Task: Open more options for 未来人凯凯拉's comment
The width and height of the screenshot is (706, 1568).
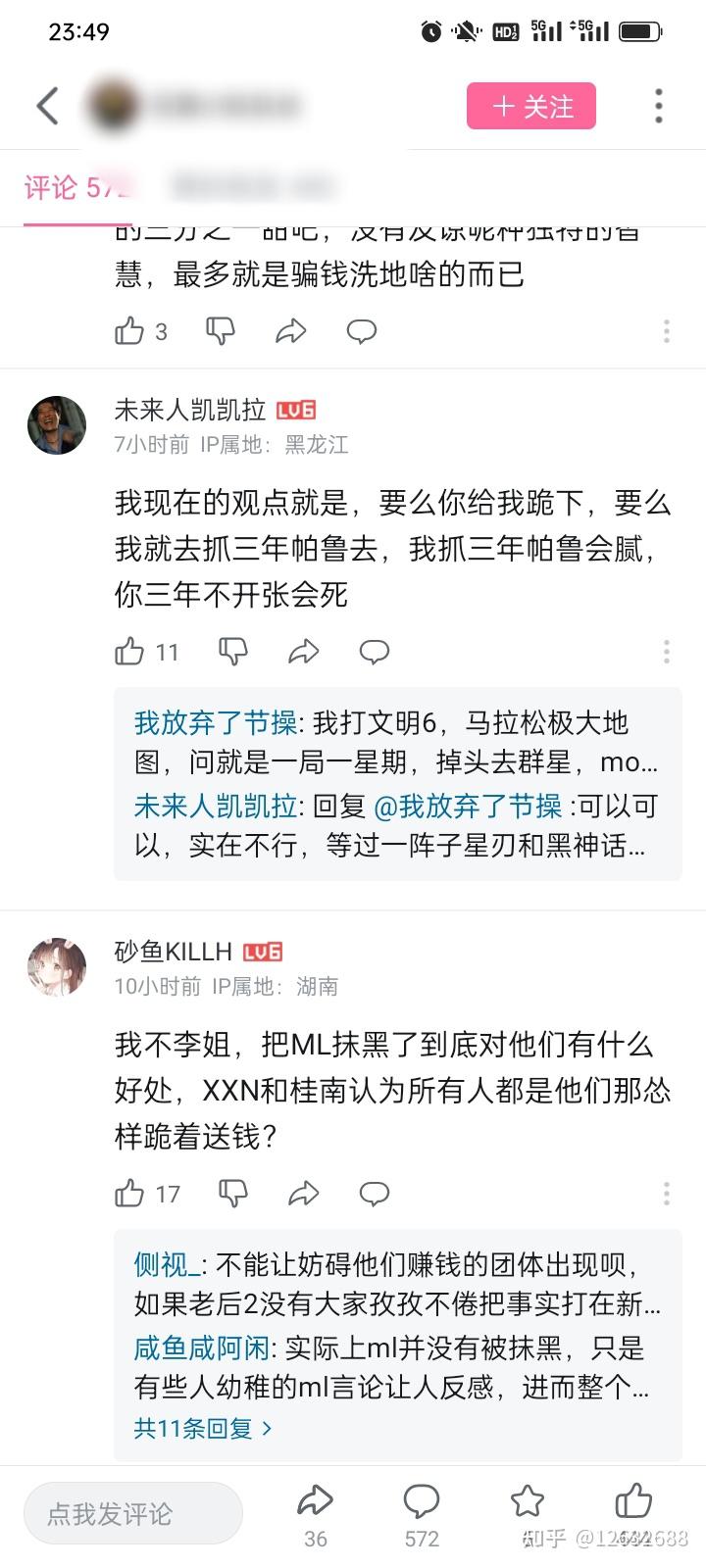Action: pyautogui.click(x=666, y=652)
